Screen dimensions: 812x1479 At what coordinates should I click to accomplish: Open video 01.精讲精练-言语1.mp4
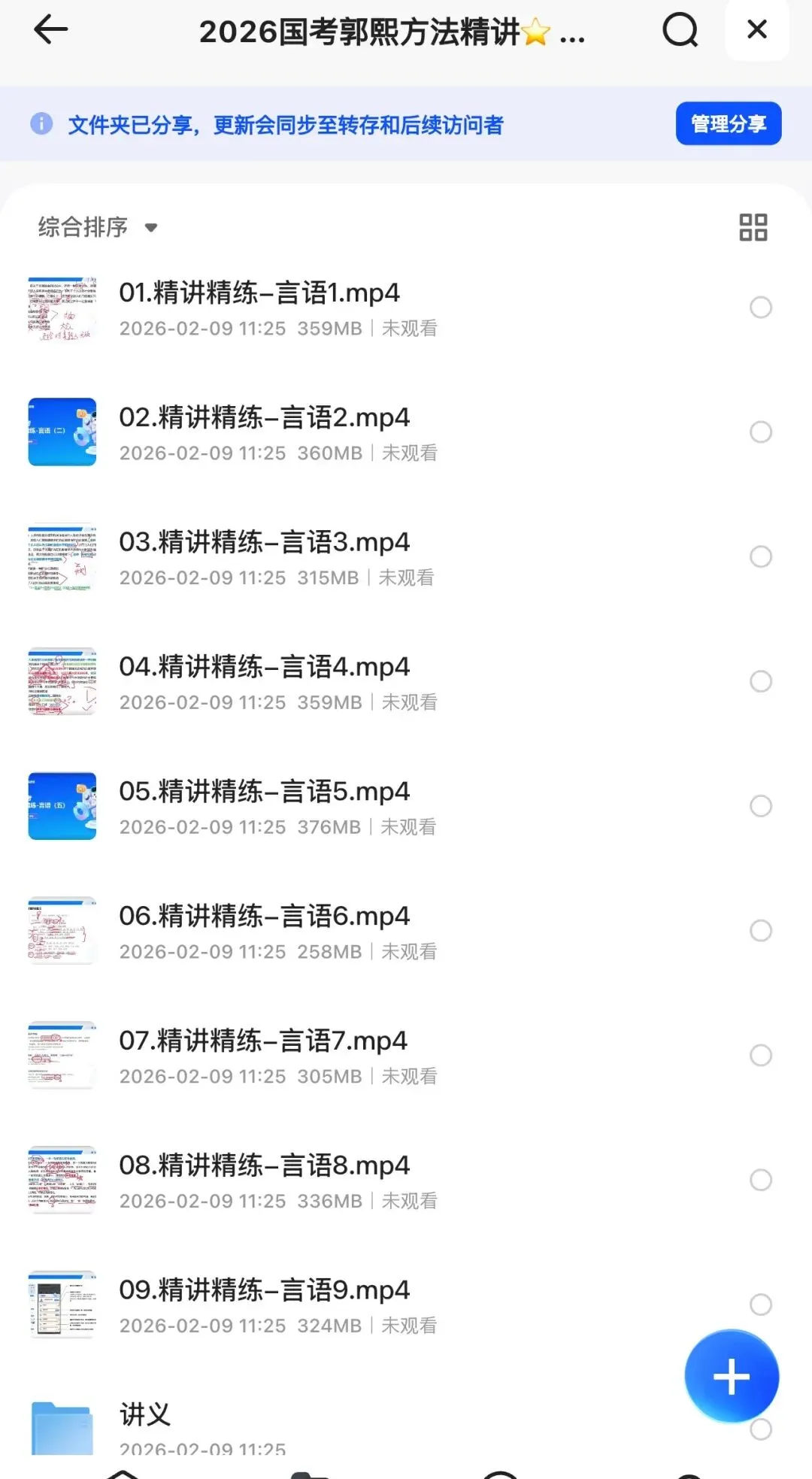pyautogui.click(x=259, y=293)
